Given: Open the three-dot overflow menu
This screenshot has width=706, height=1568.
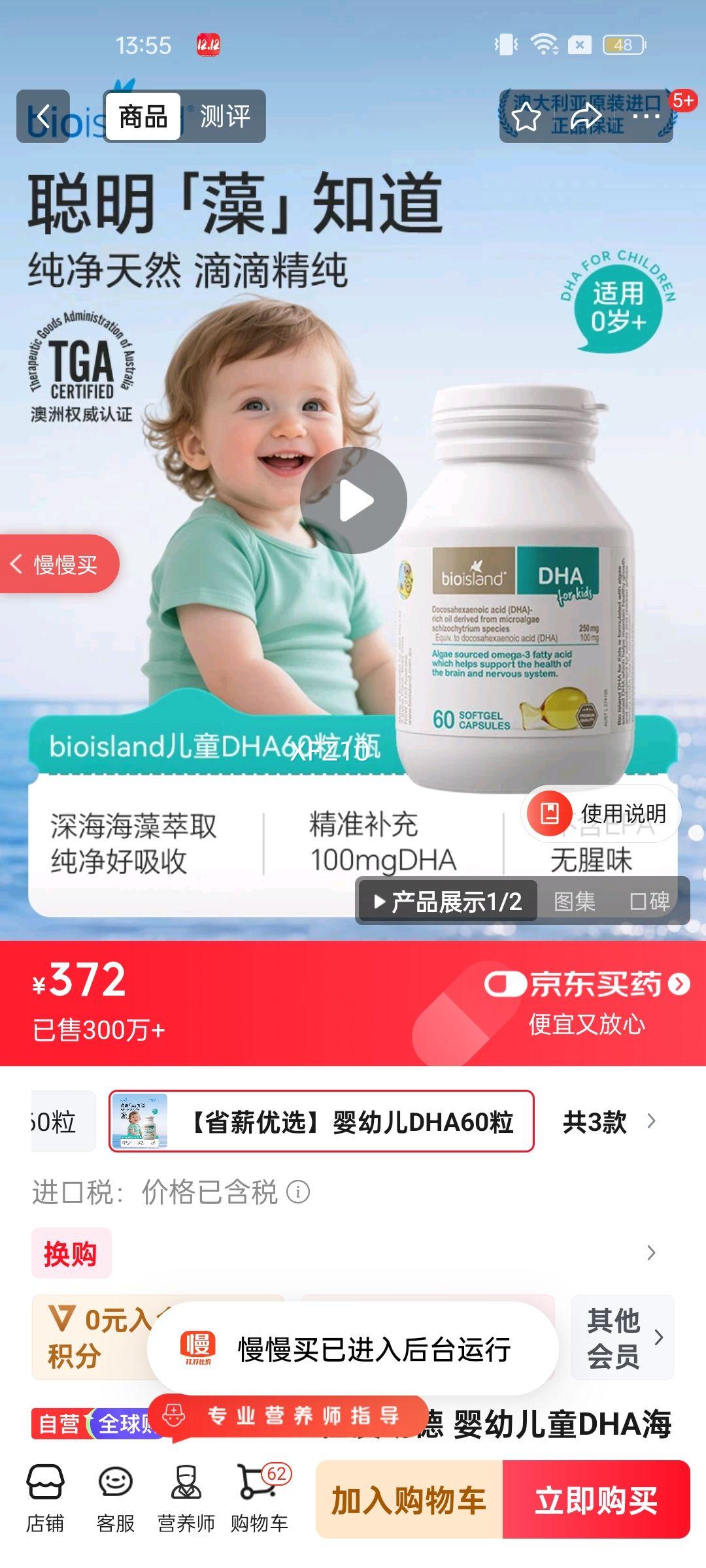Looking at the screenshot, I should tap(646, 117).
